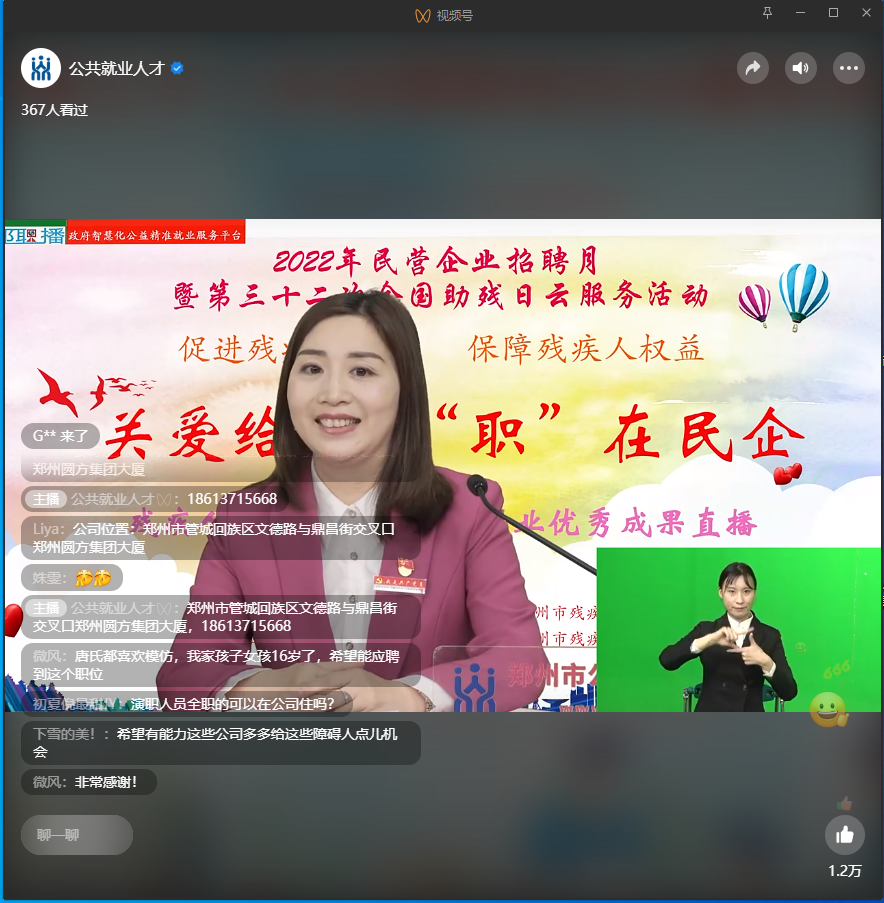
Task: Mute the live stream audio
Action: (x=800, y=68)
